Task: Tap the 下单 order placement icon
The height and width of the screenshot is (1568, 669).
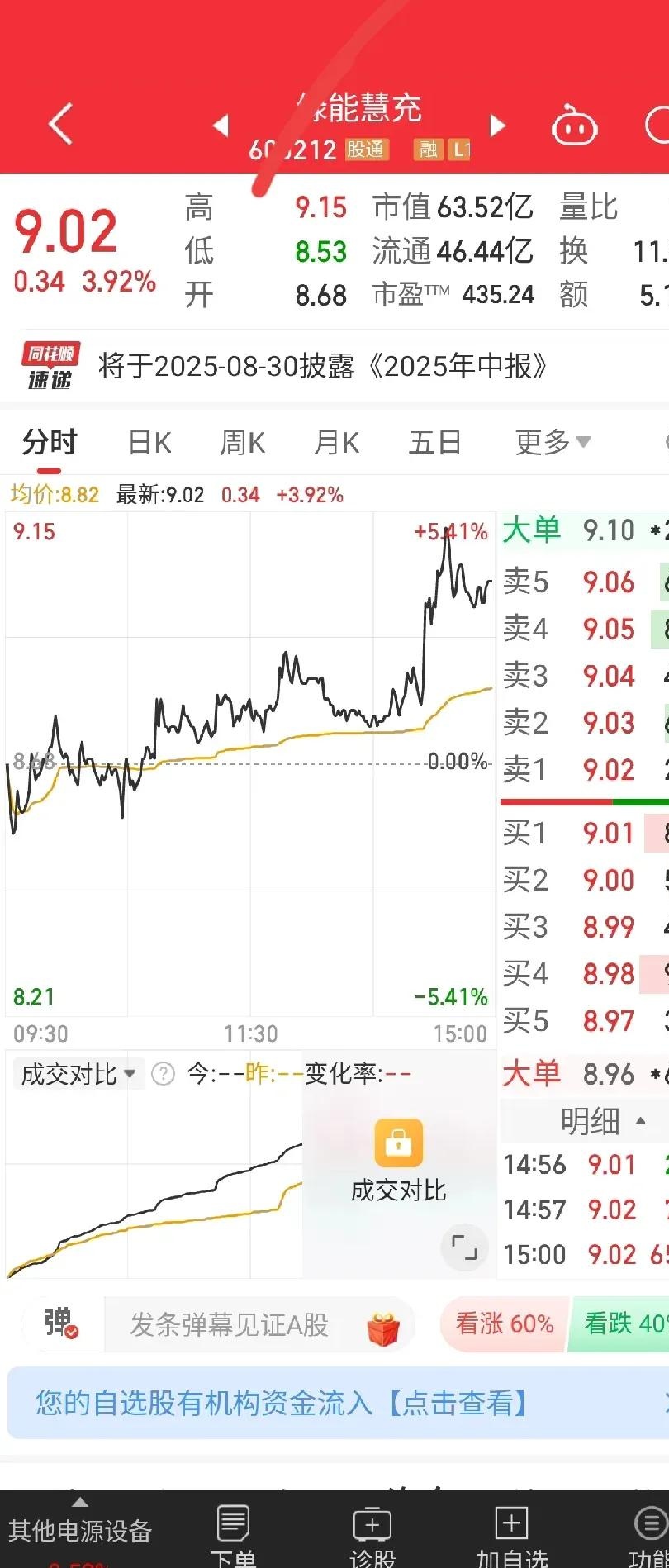Action: tap(233, 1524)
